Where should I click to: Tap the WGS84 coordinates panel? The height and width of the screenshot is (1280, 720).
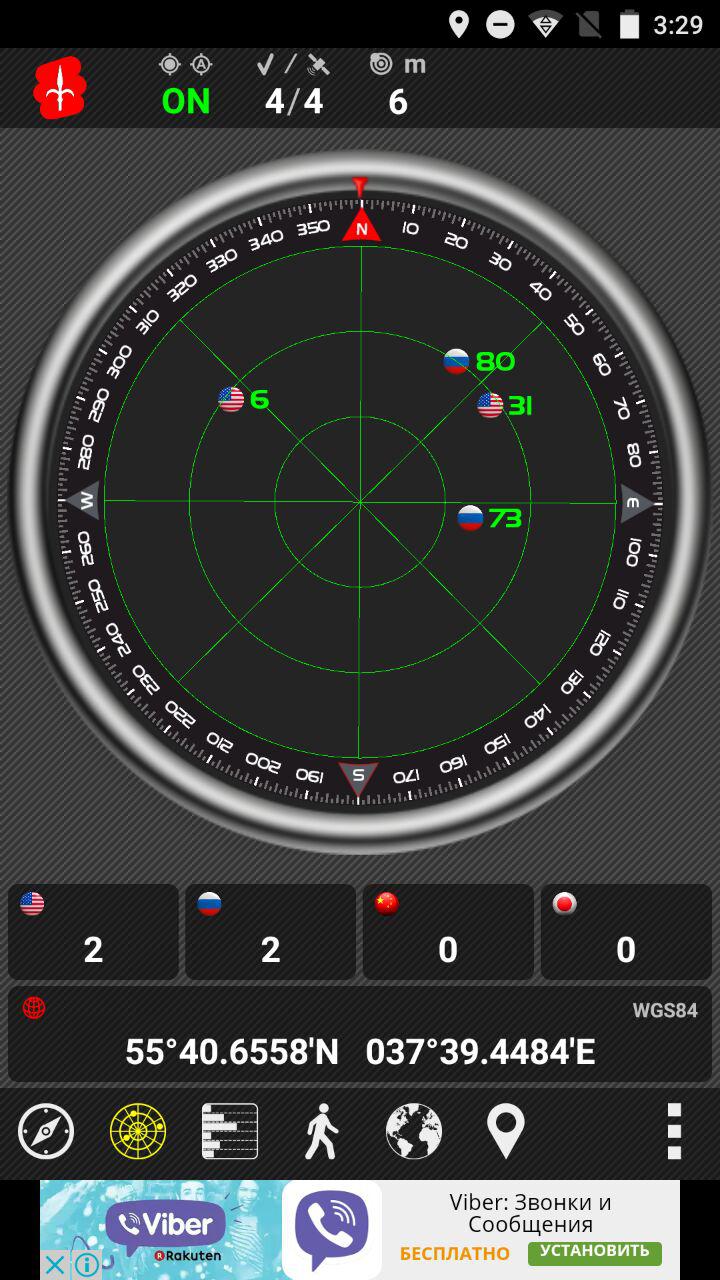pyautogui.click(x=360, y=1035)
